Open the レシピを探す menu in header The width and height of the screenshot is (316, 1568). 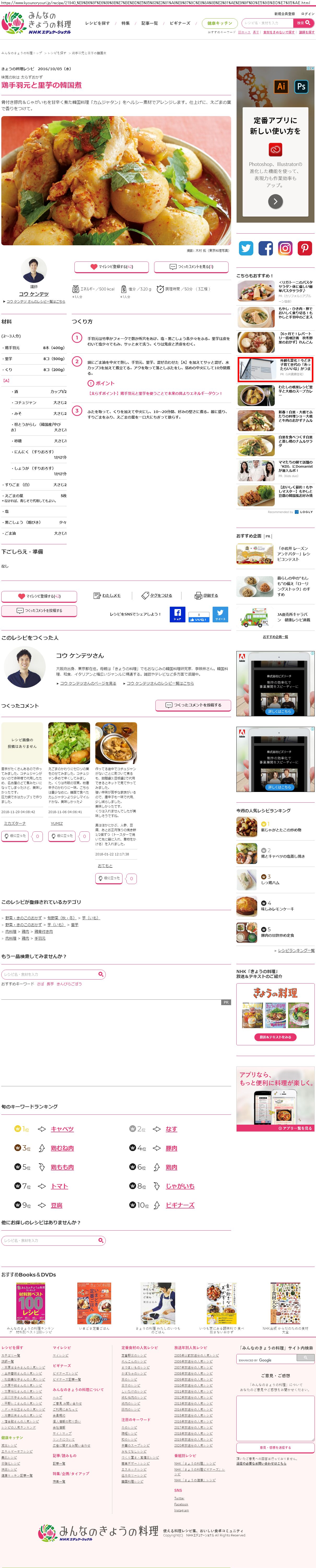(97, 23)
